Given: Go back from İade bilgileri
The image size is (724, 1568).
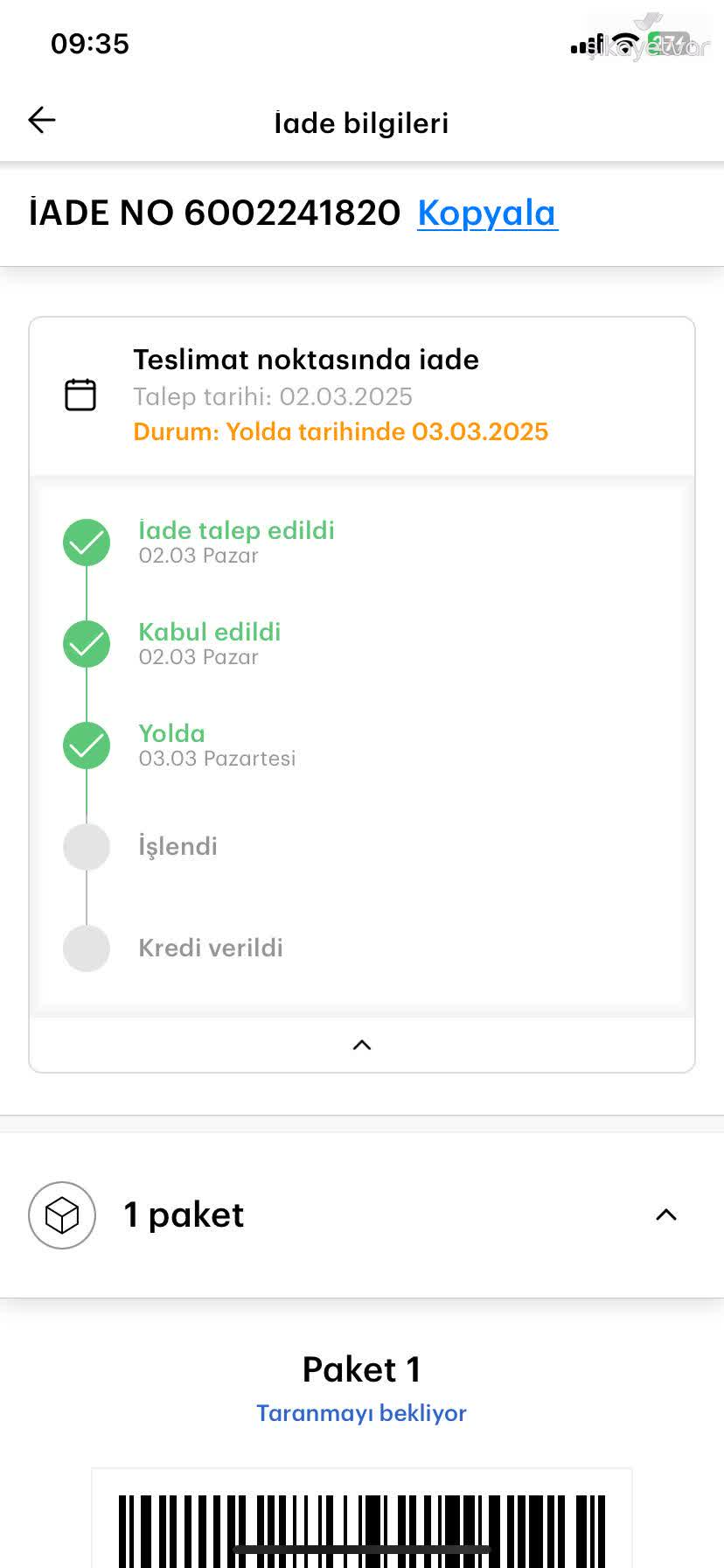Looking at the screenshot, I should click(x=42, y=121).
